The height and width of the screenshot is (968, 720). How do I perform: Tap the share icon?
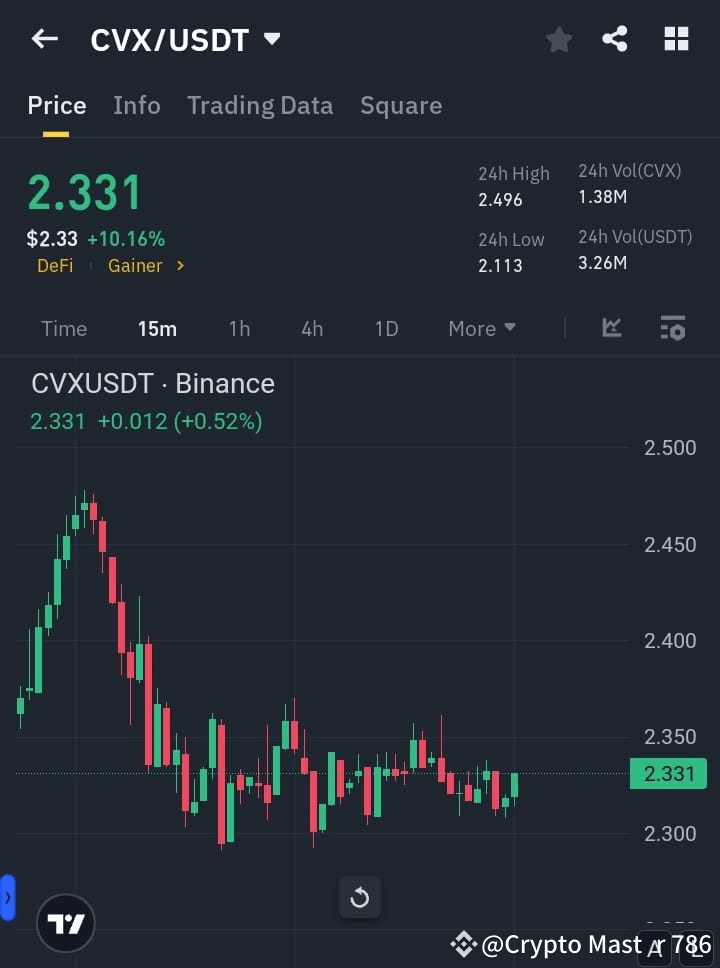617,39
